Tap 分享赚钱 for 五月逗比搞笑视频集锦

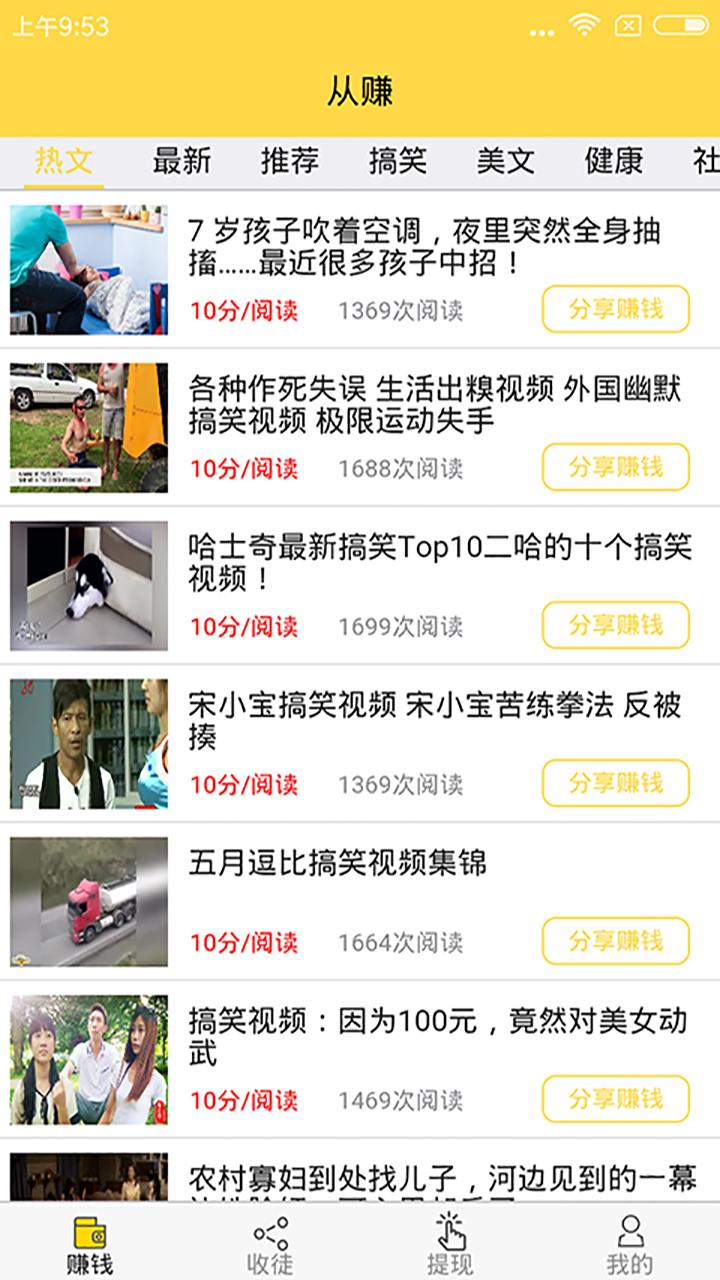pos(616,941)
